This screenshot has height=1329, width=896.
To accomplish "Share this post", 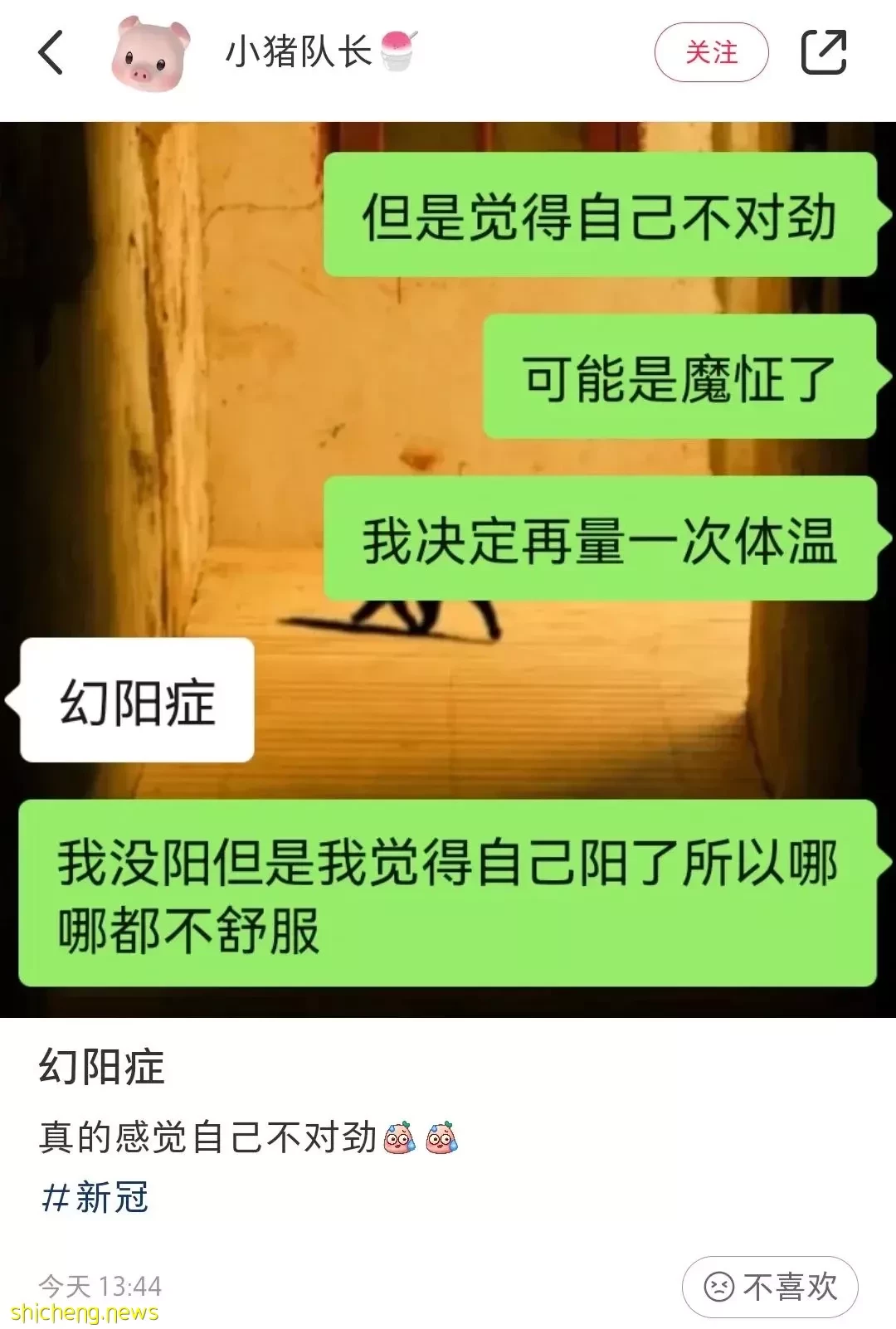I will pos(823,52).
